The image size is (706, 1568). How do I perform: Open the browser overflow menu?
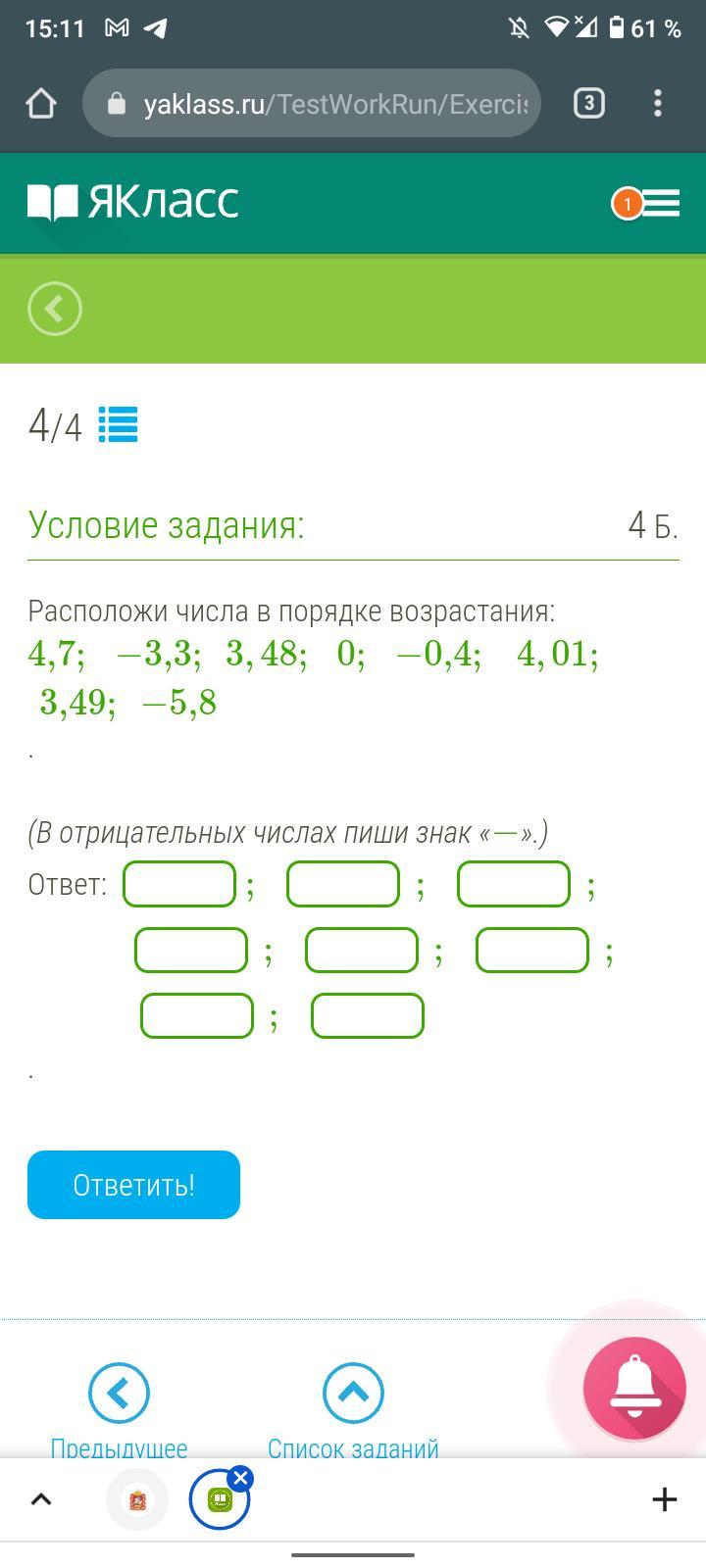click(658, 103)
